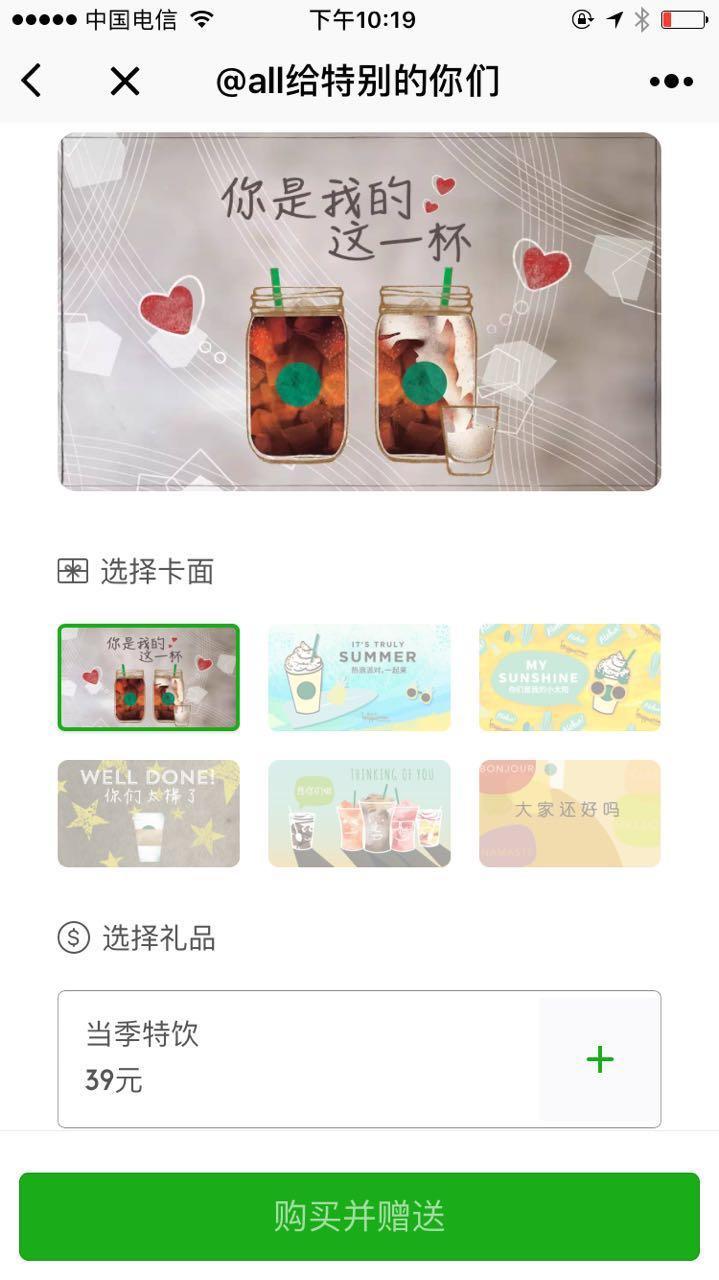The image size is (719, 1280).
Task: Pick the 大家还好吗 card design
Action: [x=569, y=813]
